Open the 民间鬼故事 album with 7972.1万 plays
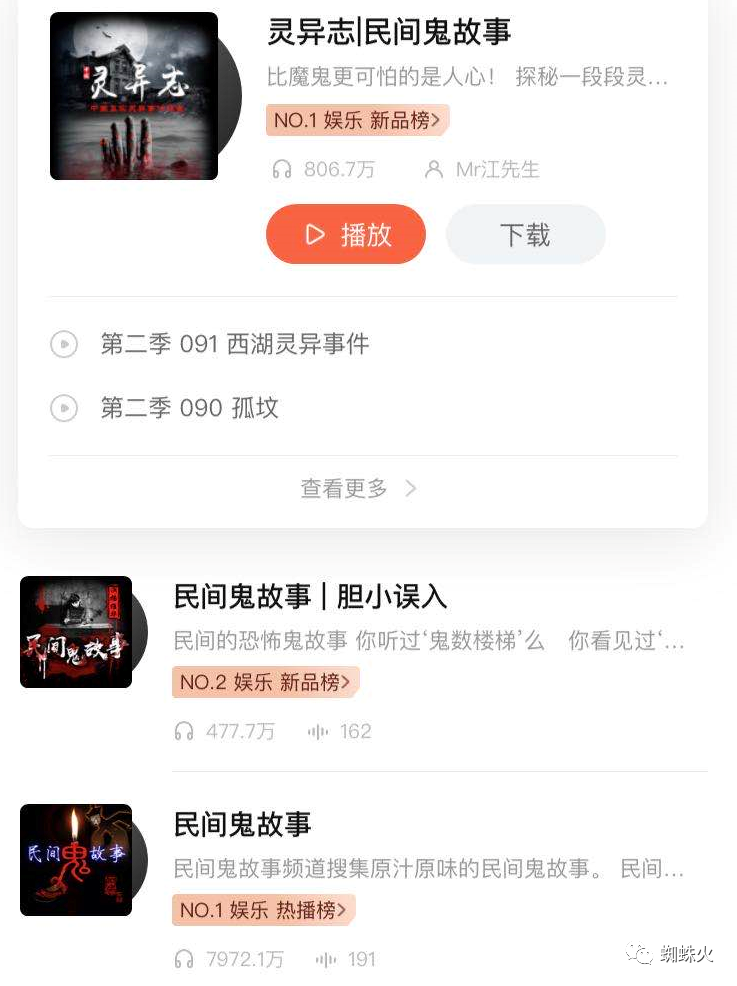 243,824
